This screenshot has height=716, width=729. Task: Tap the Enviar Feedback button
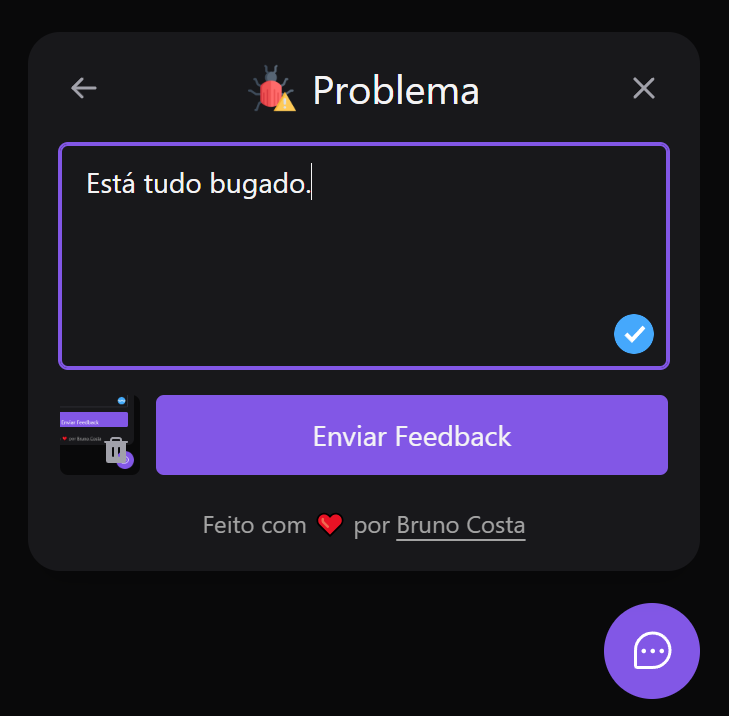click(x=411, y=436)
